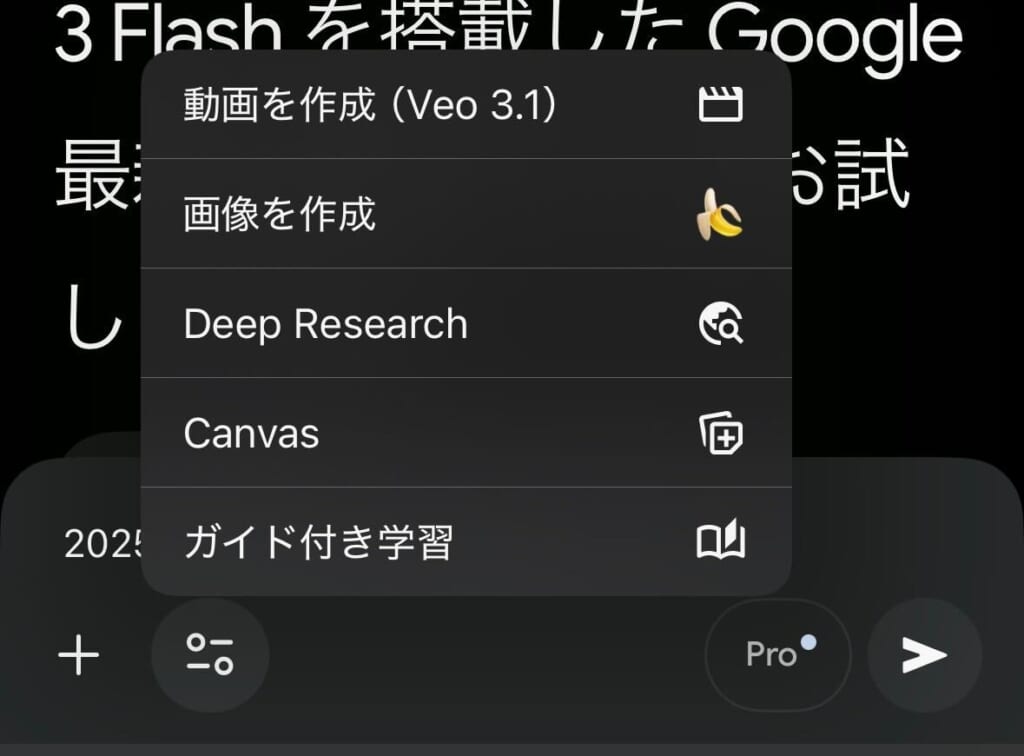Open Deep Research tool

click(465, 324)
